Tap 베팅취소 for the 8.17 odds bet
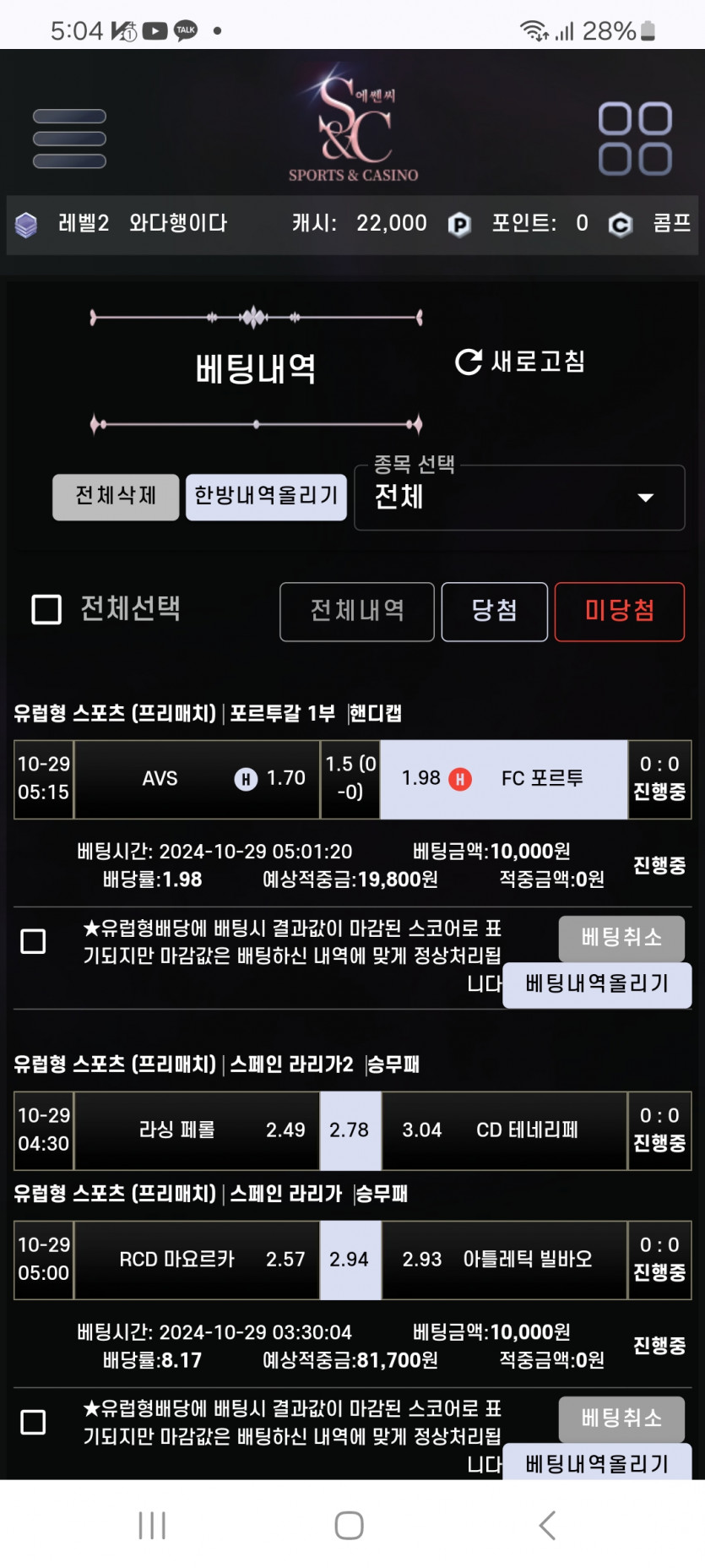 pos(621,1418)
